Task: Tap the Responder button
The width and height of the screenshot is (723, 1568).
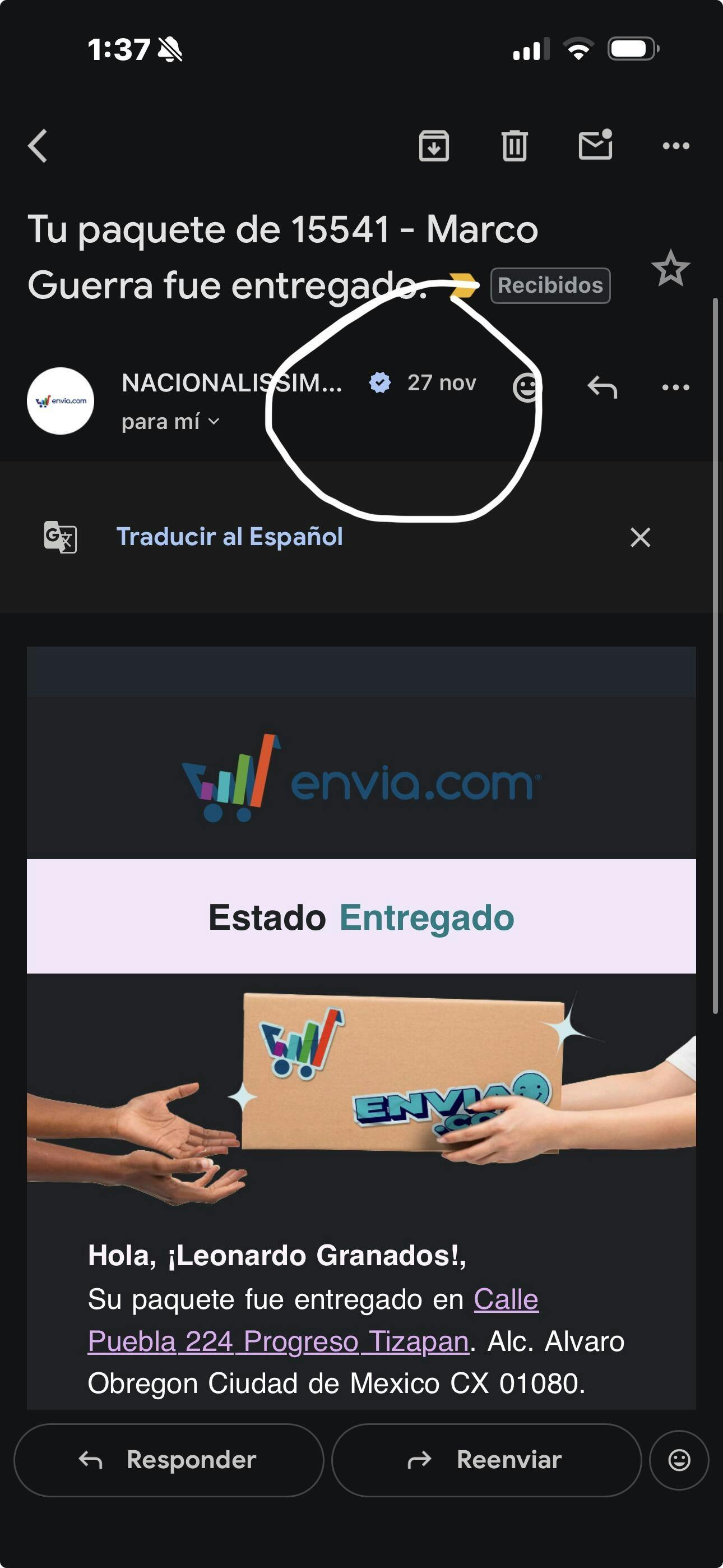Action: (x=169, y=1460)
